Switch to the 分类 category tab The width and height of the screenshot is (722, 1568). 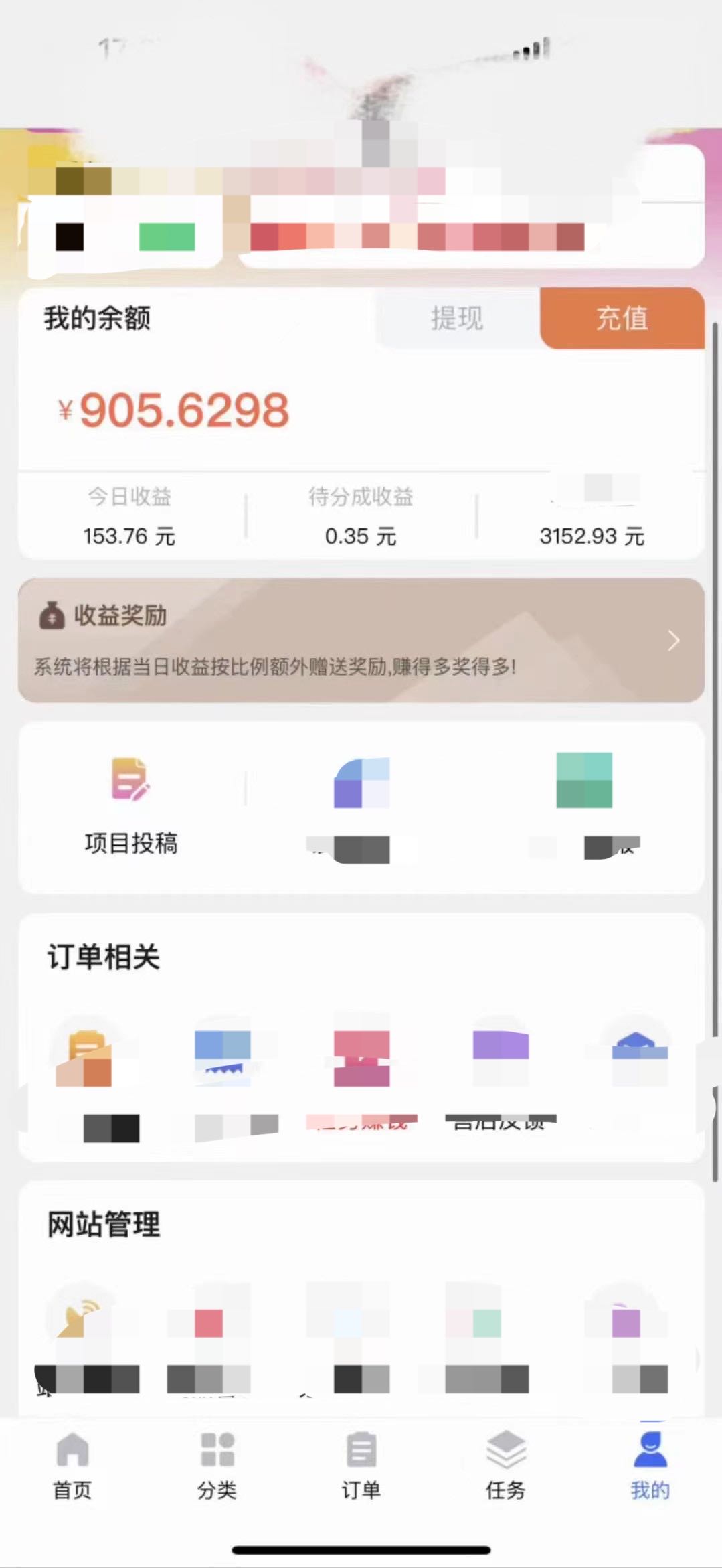pyautogui.click(x=217, y=1465)
